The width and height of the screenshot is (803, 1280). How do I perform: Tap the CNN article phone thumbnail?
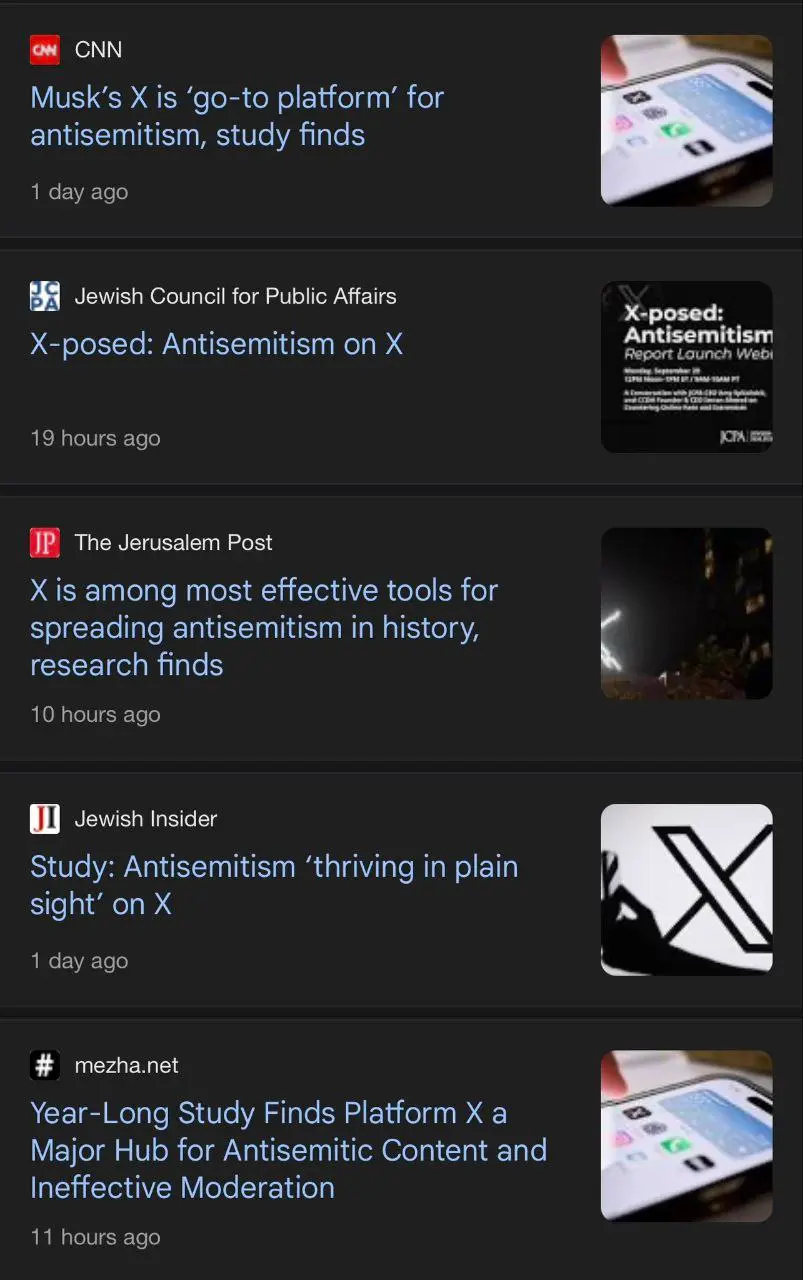click(x=686, y=121)
